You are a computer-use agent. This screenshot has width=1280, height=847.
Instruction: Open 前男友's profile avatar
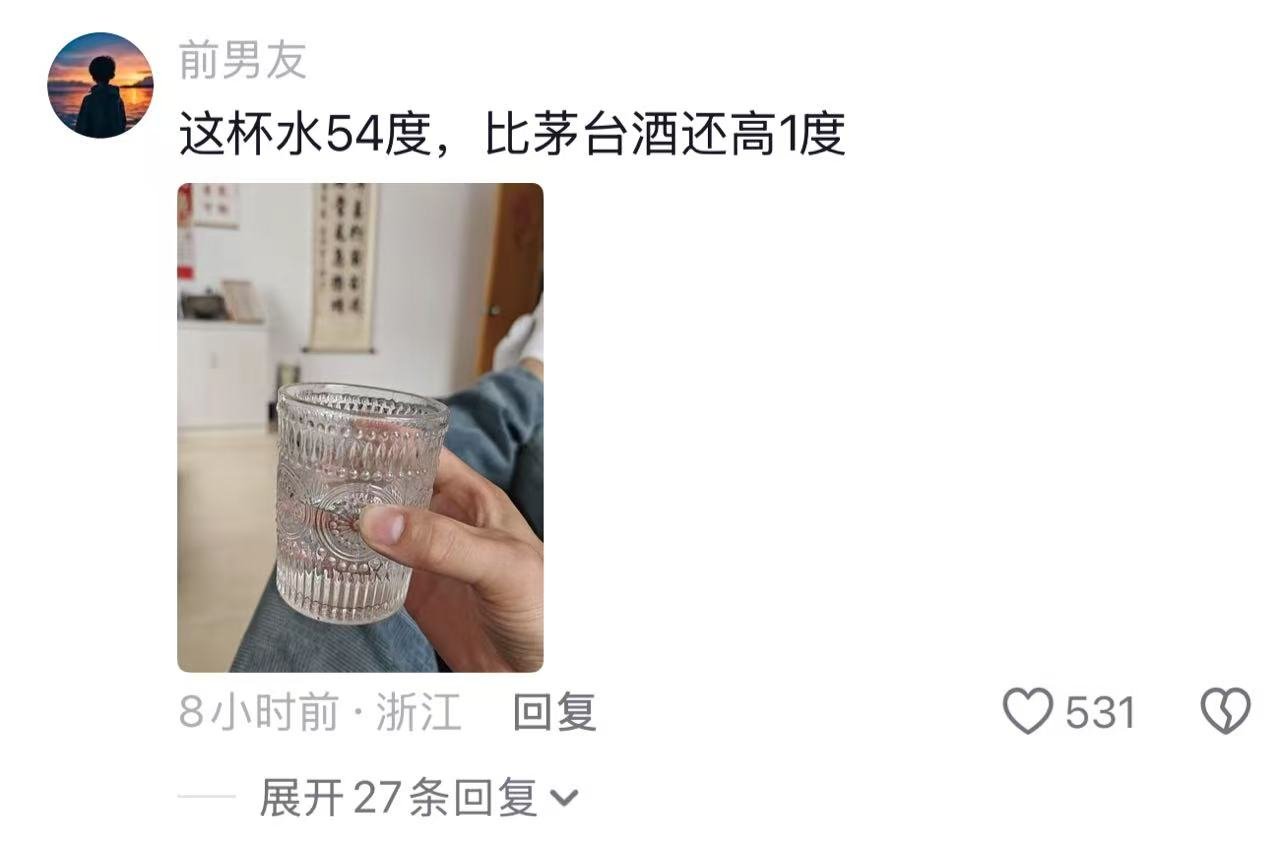click(x=100, y=85)
